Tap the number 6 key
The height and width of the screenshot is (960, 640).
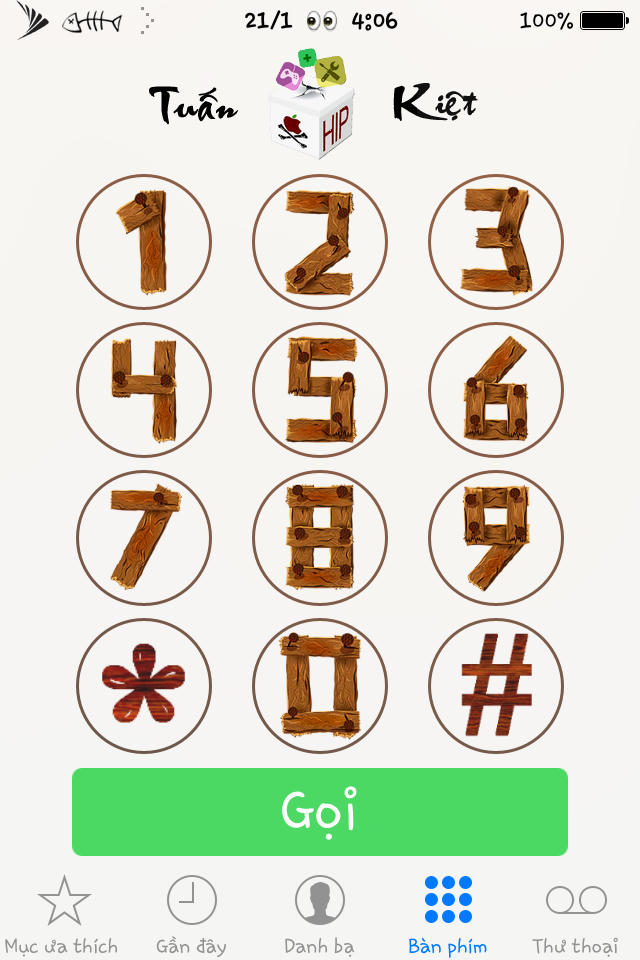tap(496, 390)
